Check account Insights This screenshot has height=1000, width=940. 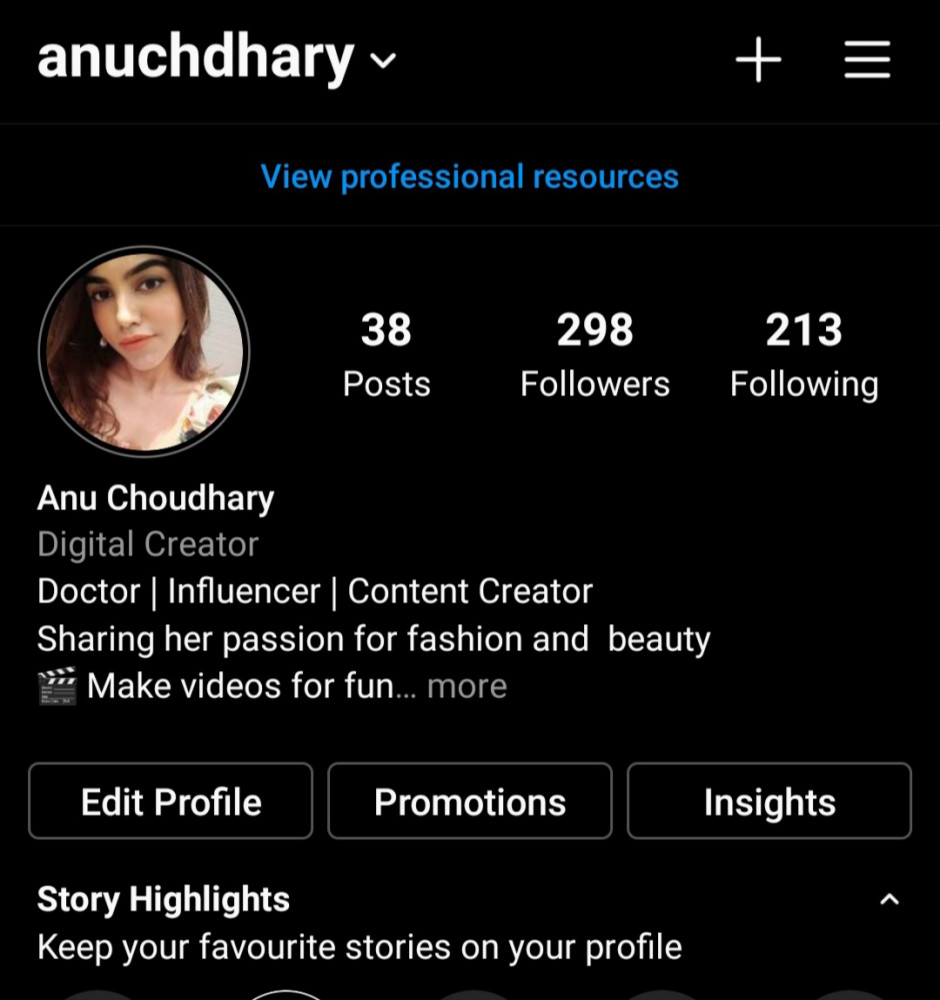point(769,801)
